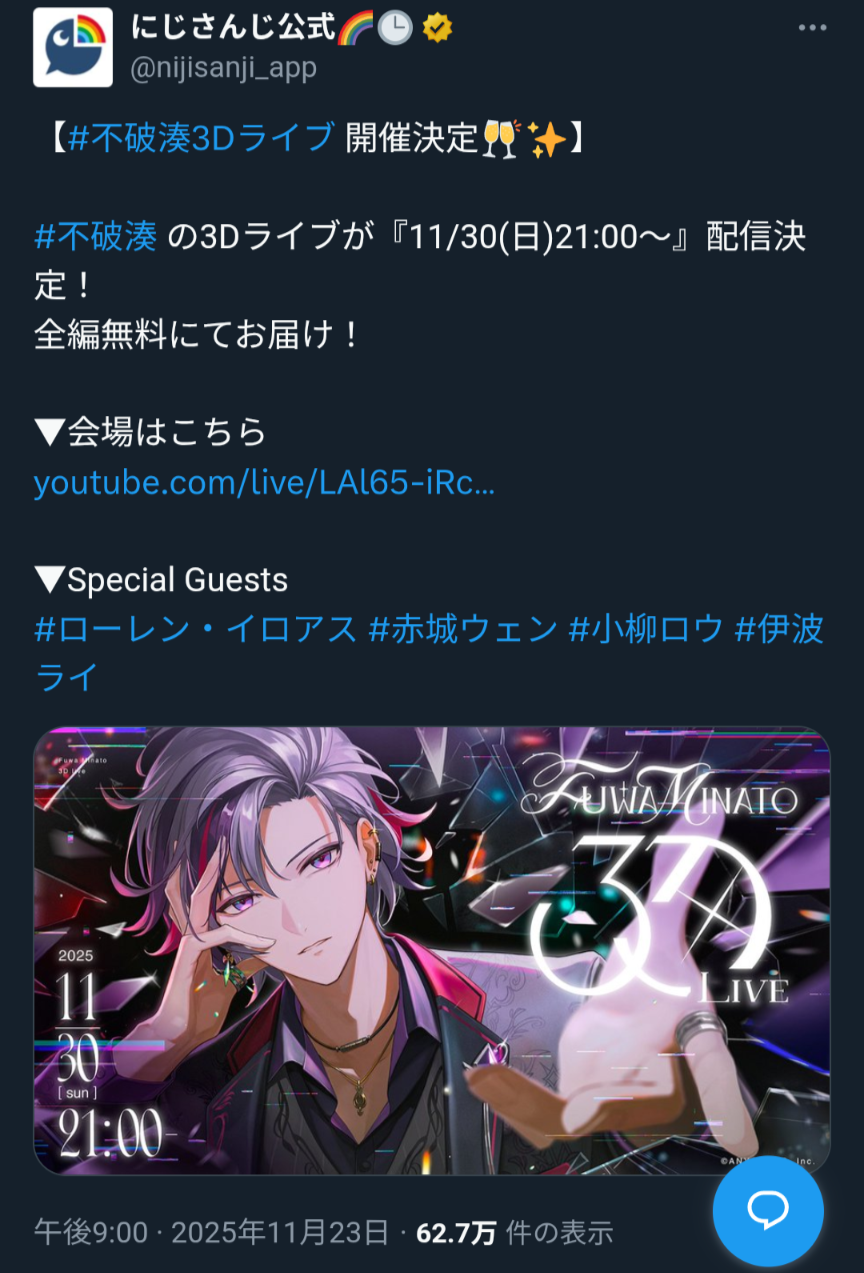Open hashtag #赤城ウェン
This screenshot has width=864, height=1273.
[x=463, y=629]
